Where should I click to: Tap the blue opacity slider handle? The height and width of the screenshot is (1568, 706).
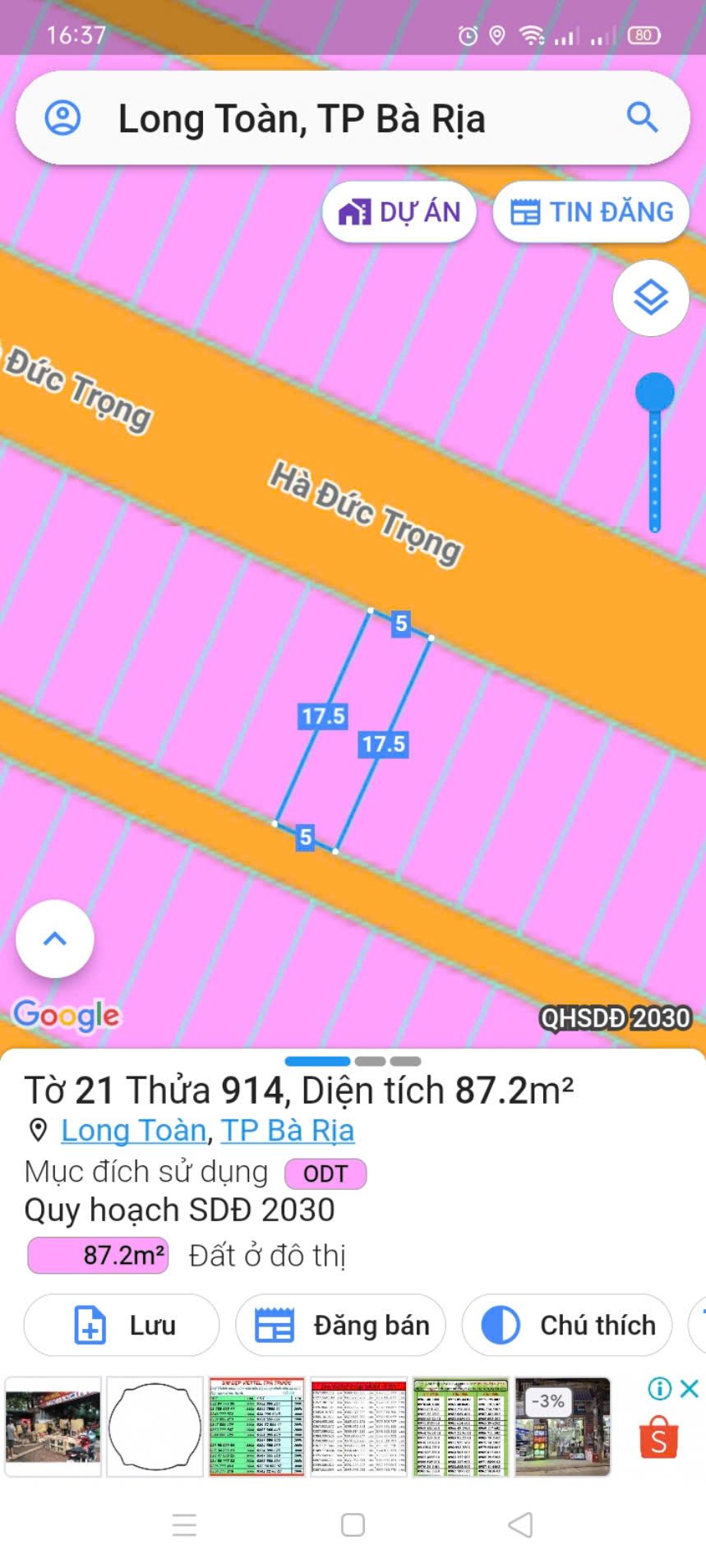[655, 392]
